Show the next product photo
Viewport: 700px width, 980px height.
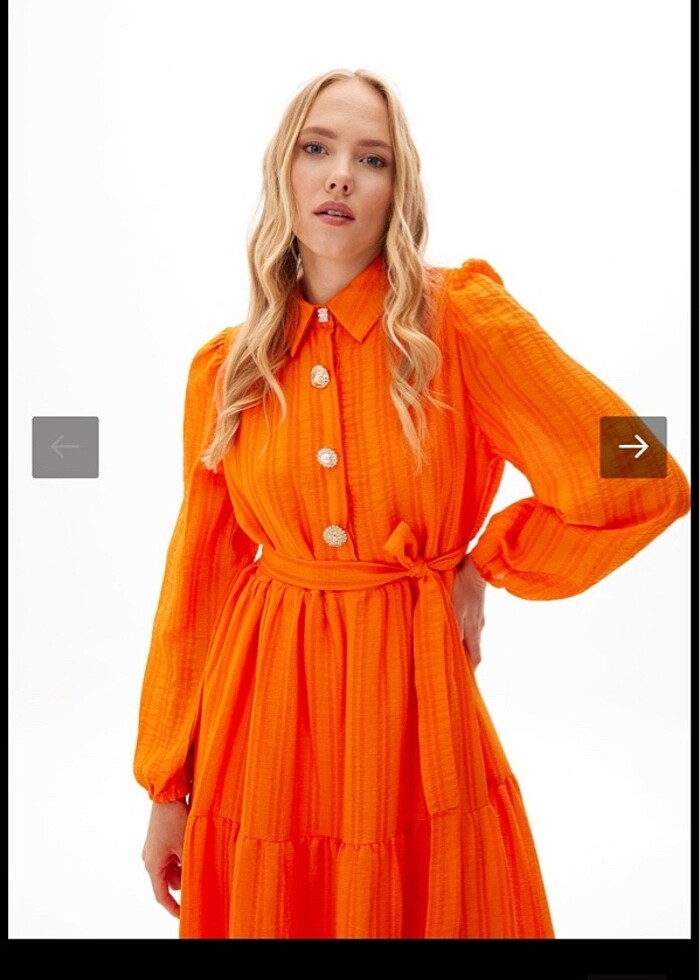coord(633,447)
